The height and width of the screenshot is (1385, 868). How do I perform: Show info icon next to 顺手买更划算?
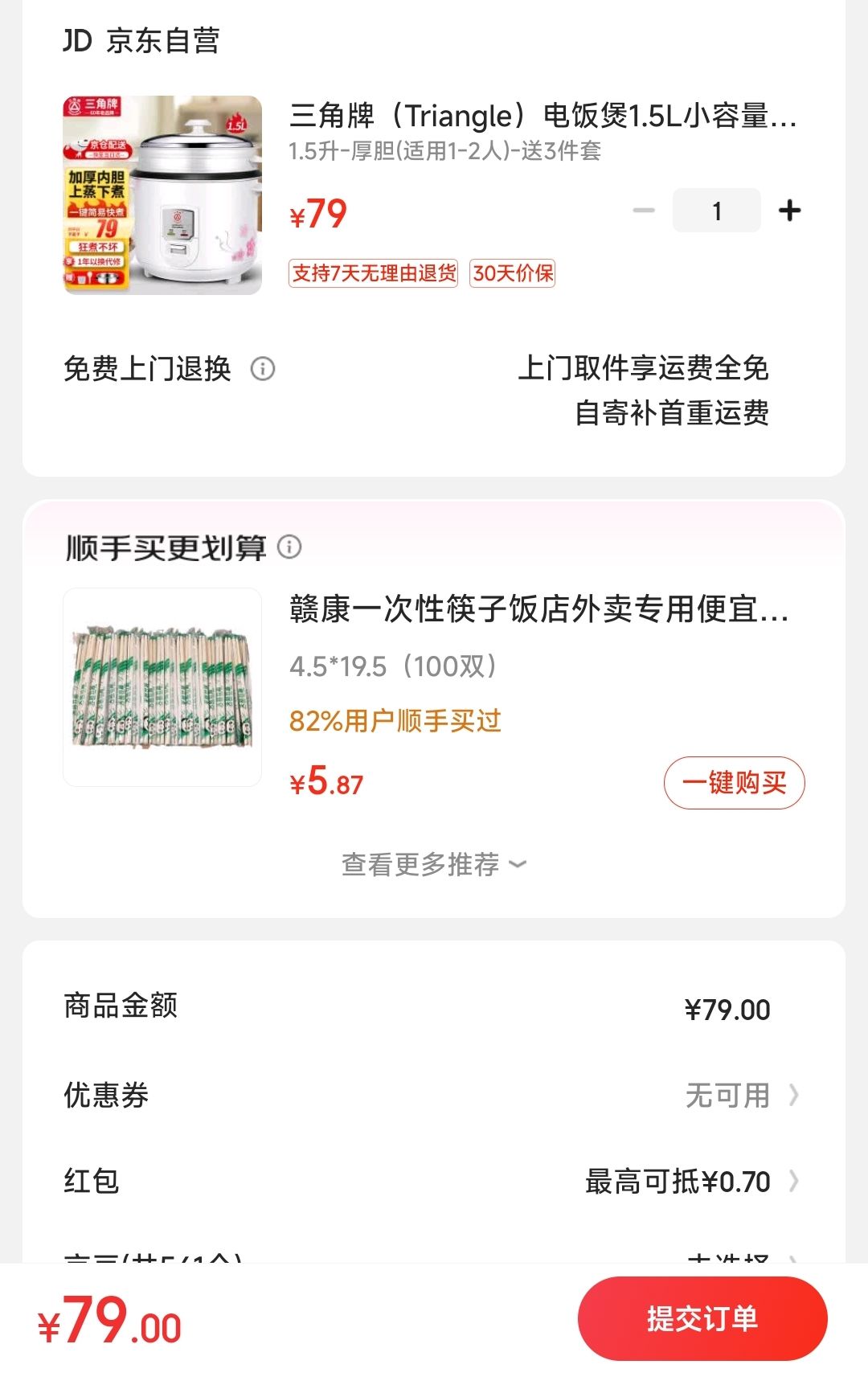click(x=289, y=547)
